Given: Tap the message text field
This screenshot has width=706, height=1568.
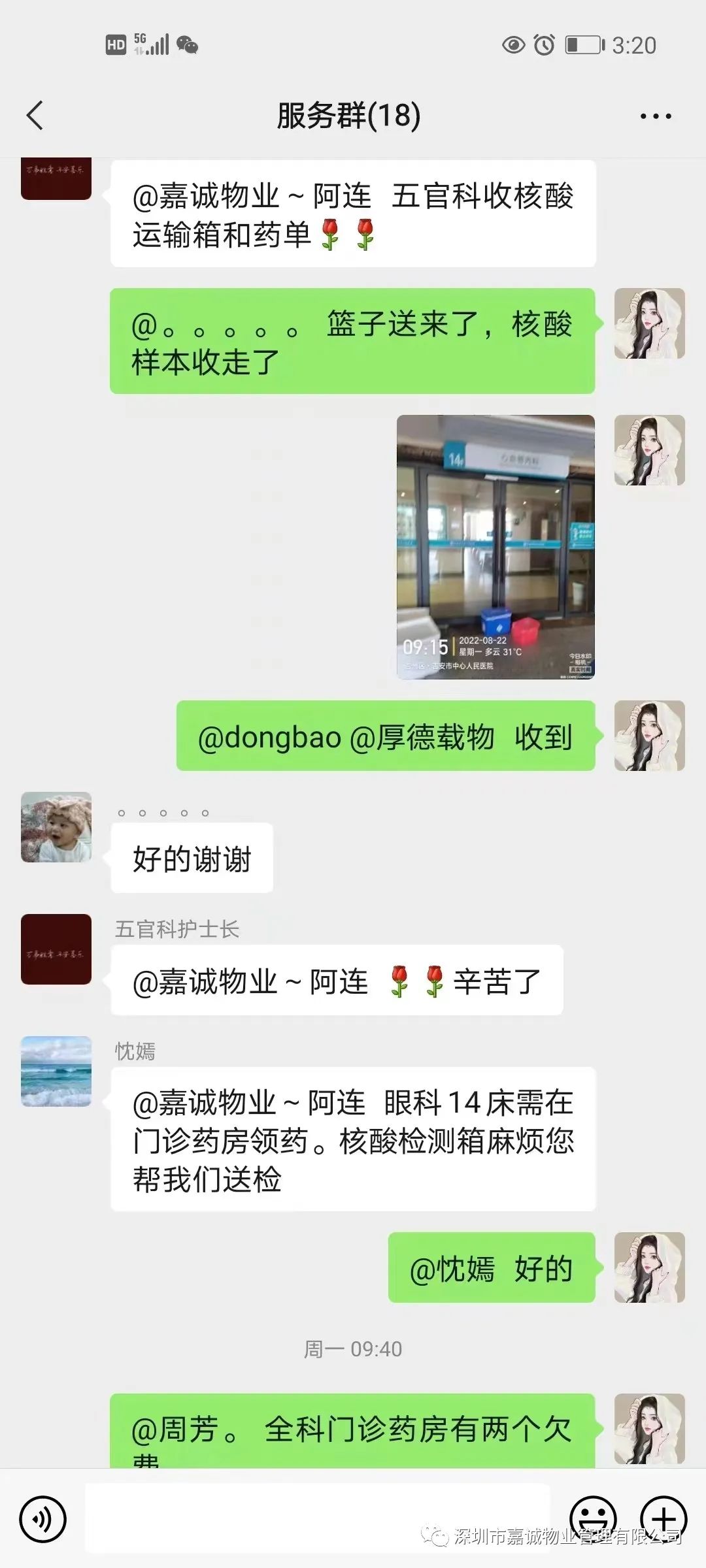Looking at the screenshot, I should 317,1518.
